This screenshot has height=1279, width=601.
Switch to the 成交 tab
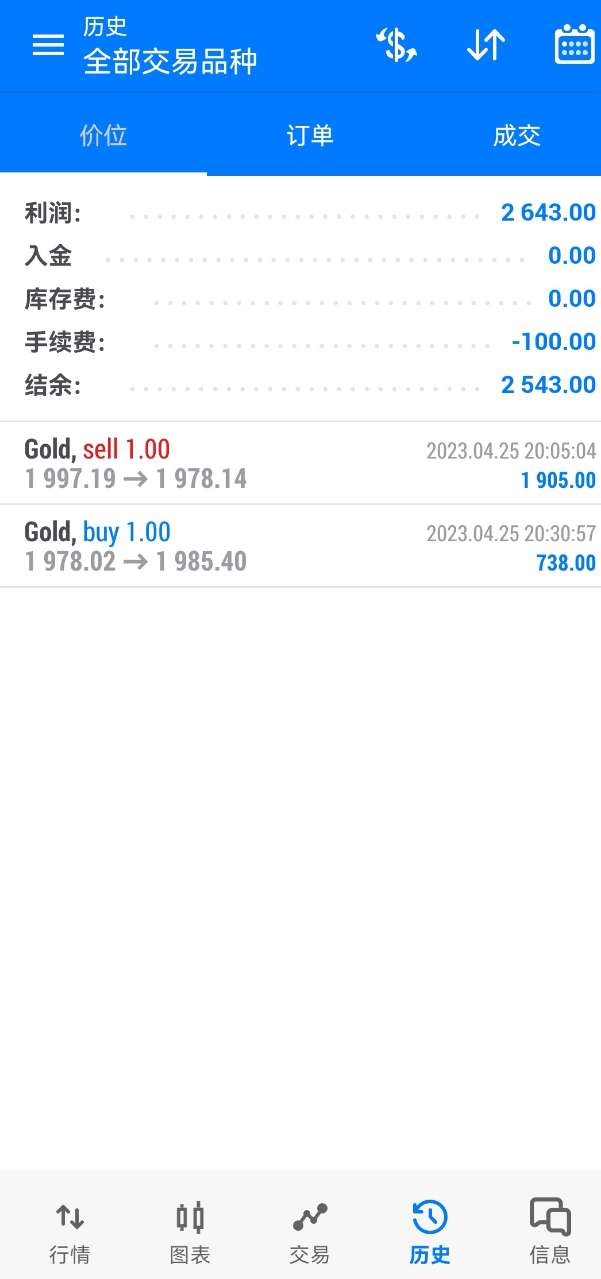point(516,136)
